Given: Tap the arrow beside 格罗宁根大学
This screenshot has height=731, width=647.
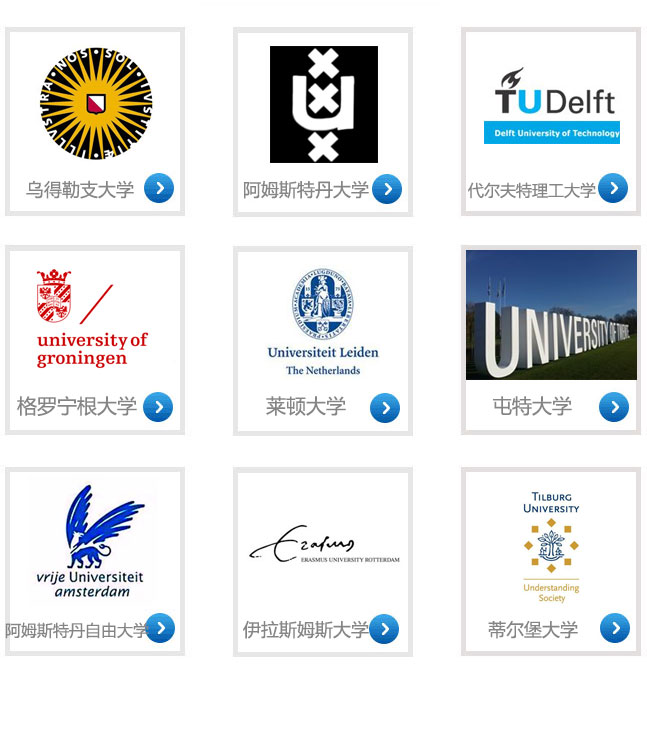Looking at the screenshot, I should coord(158,407).
